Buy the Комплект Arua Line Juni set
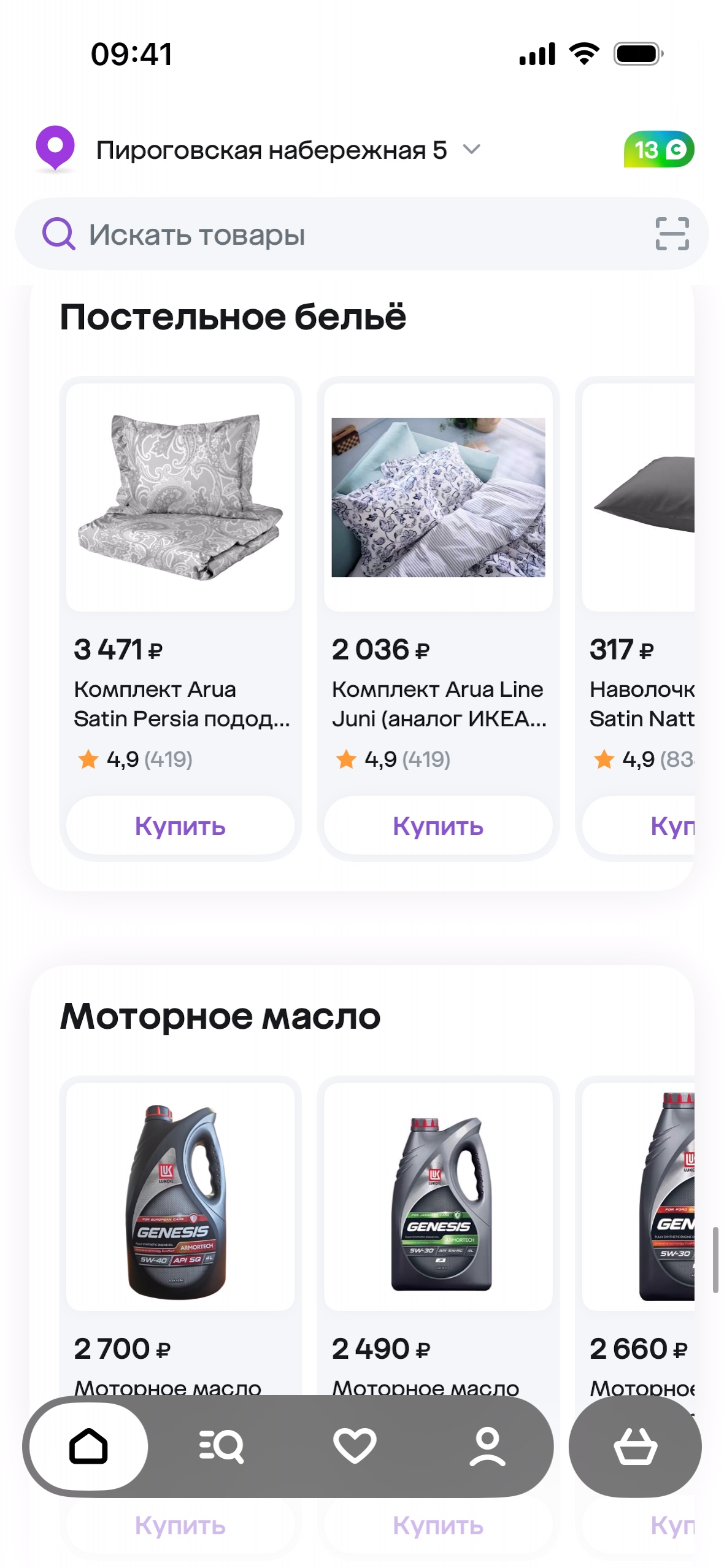724x1568 pixels. [x=437, y=826]
